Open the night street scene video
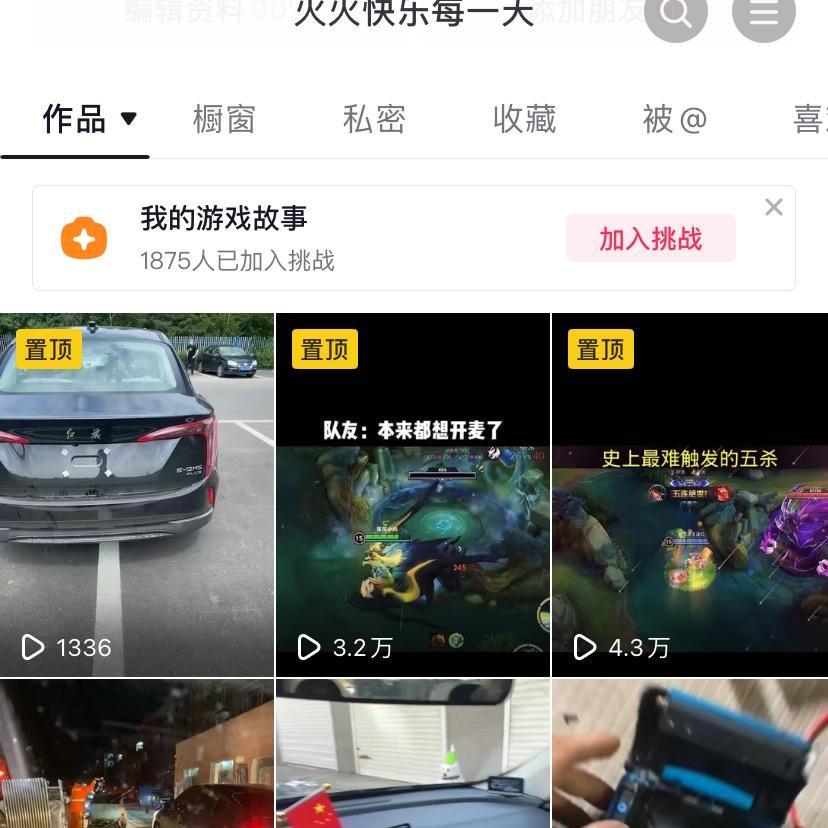This screenshot has height=828, width=828. coord(137,754)
